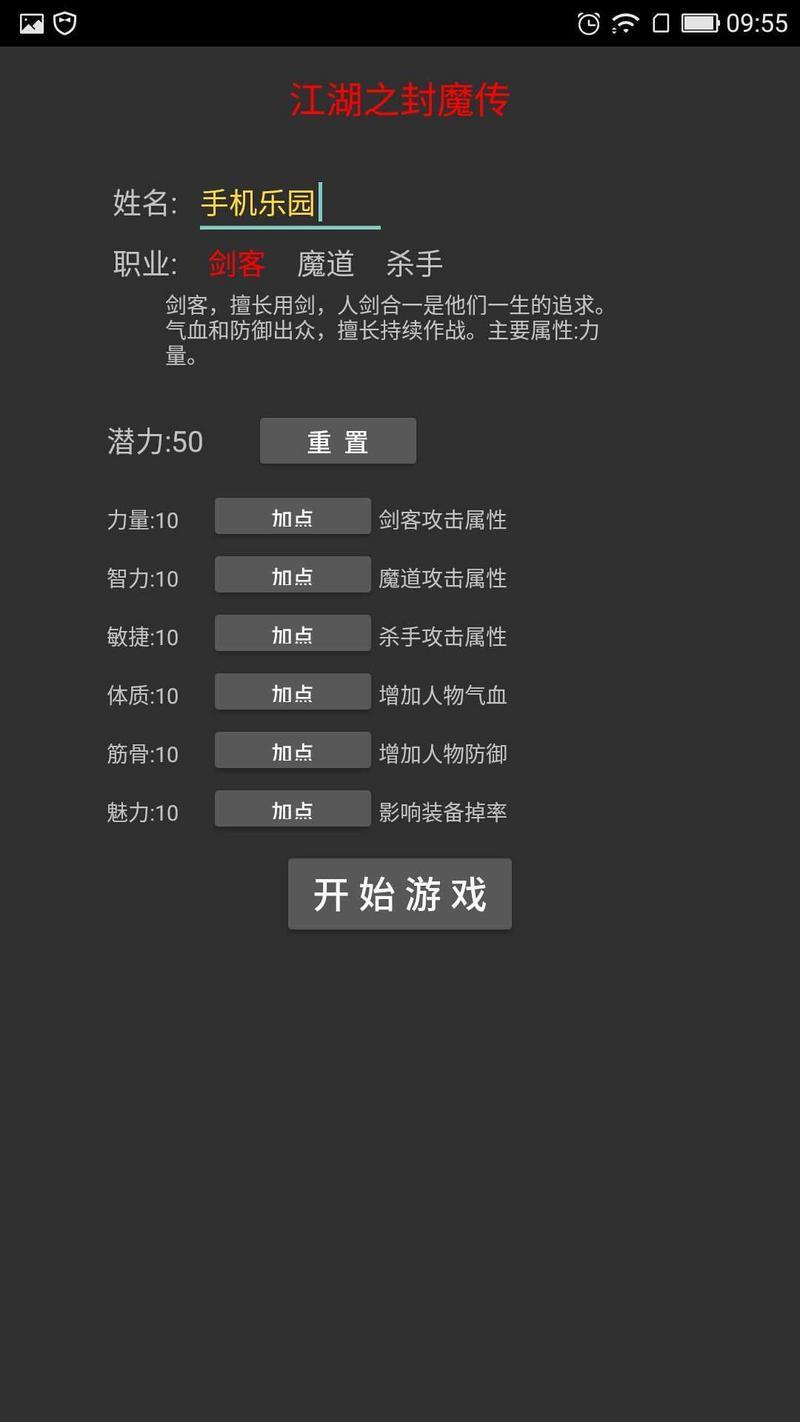Pick the 杀手 profession
This screenshot has height=1422, width=800.
click(414, 264)
